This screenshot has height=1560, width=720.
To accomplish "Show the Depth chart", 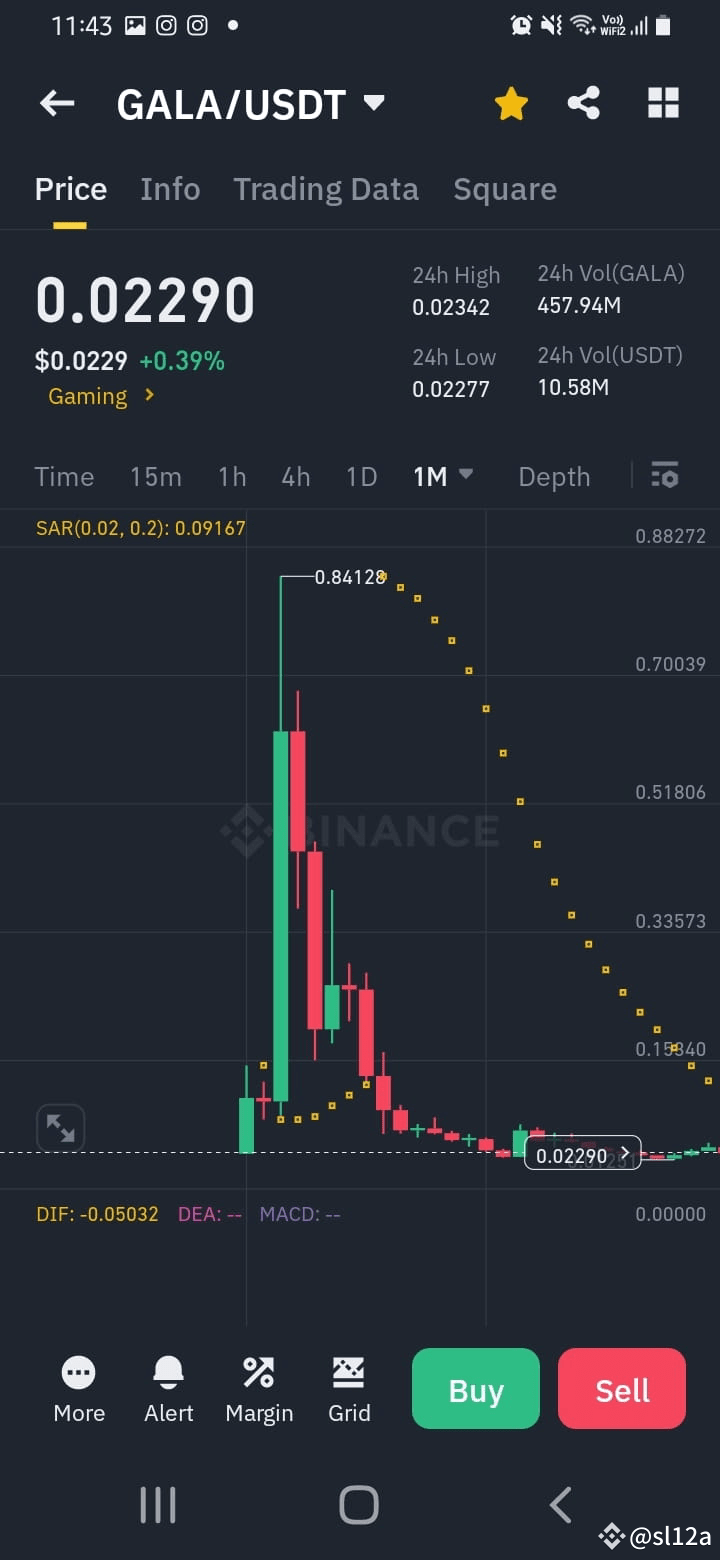I will (554, 477).
